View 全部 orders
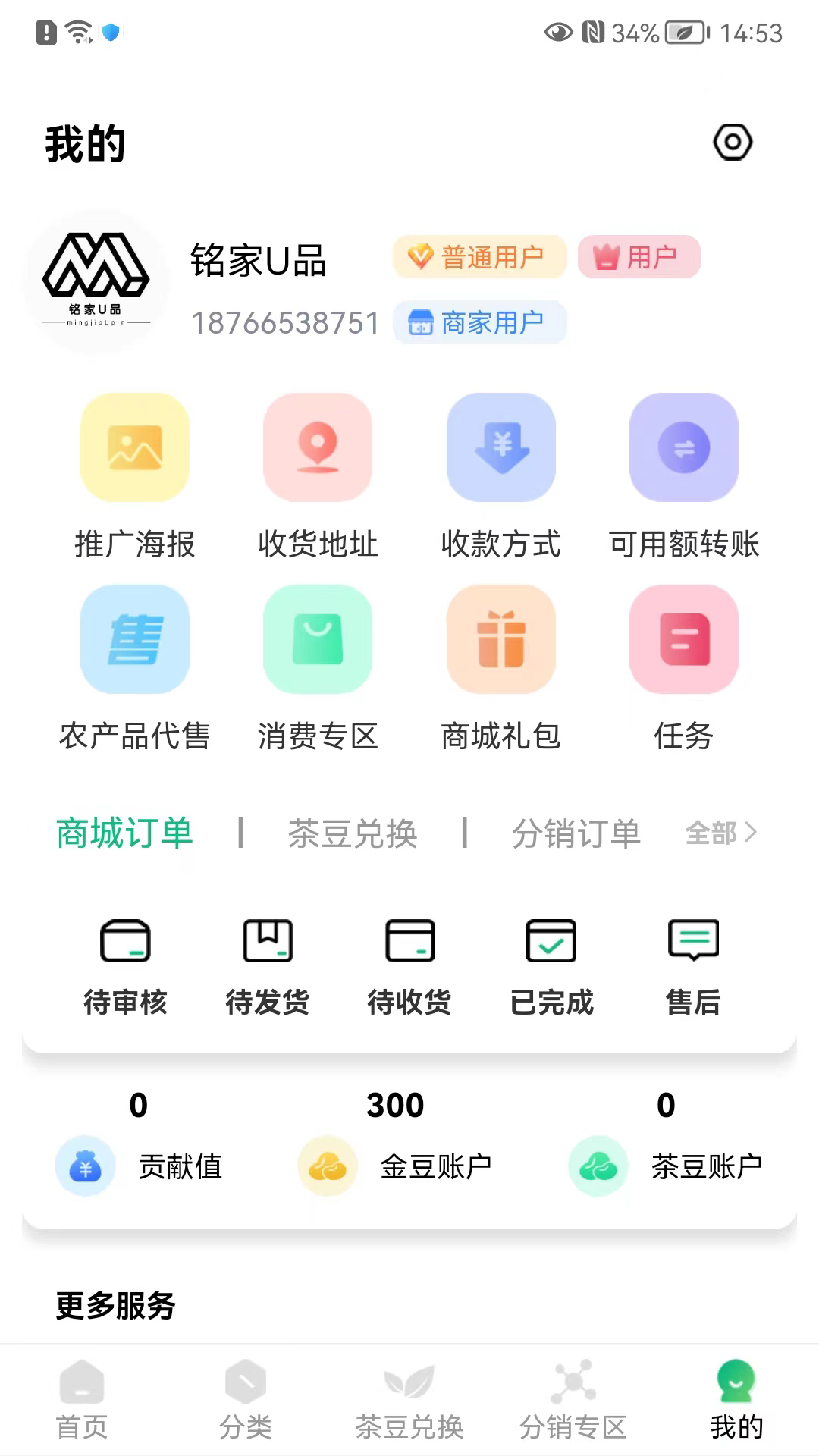This screenshot has width=819, height=1456. pos(721,833)
